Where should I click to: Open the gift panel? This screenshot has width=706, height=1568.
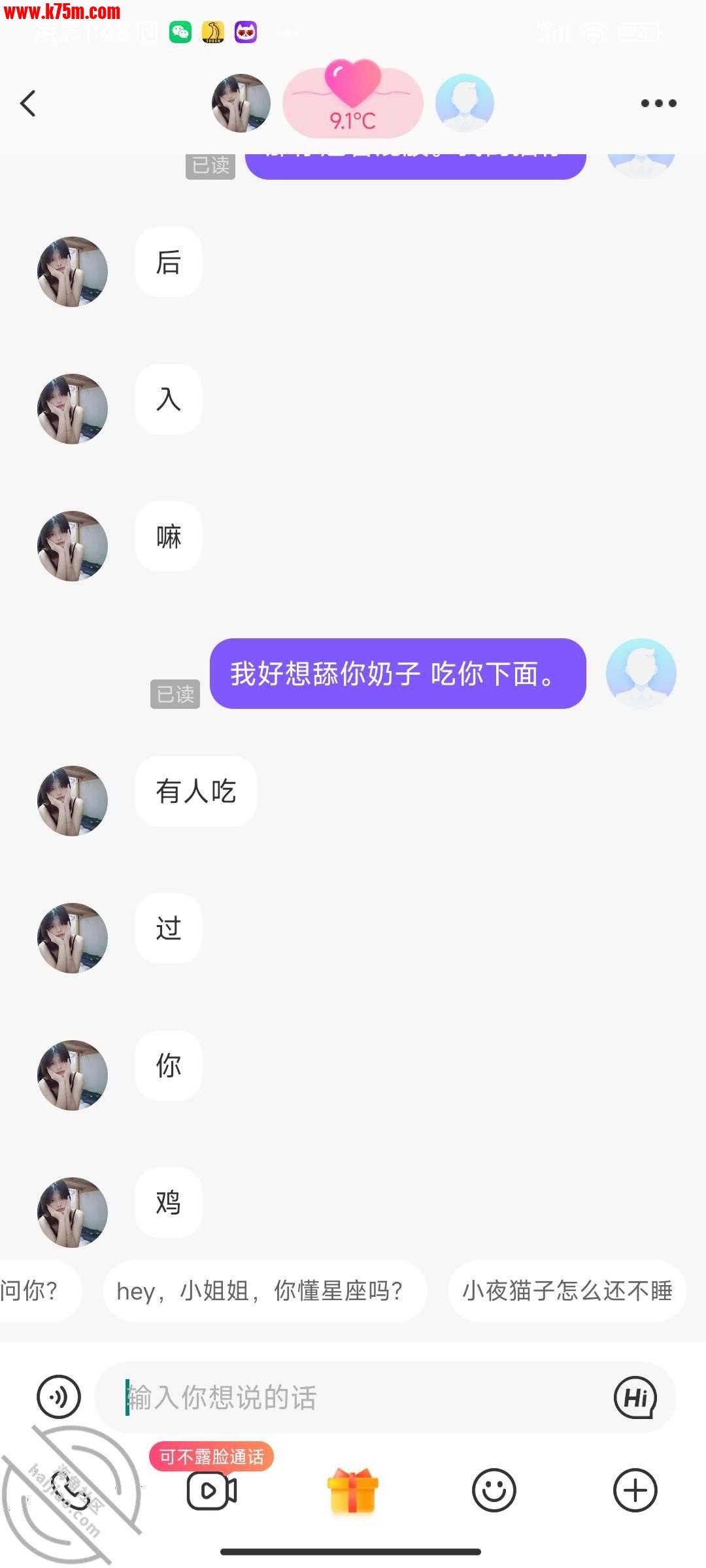(353, 1490)
